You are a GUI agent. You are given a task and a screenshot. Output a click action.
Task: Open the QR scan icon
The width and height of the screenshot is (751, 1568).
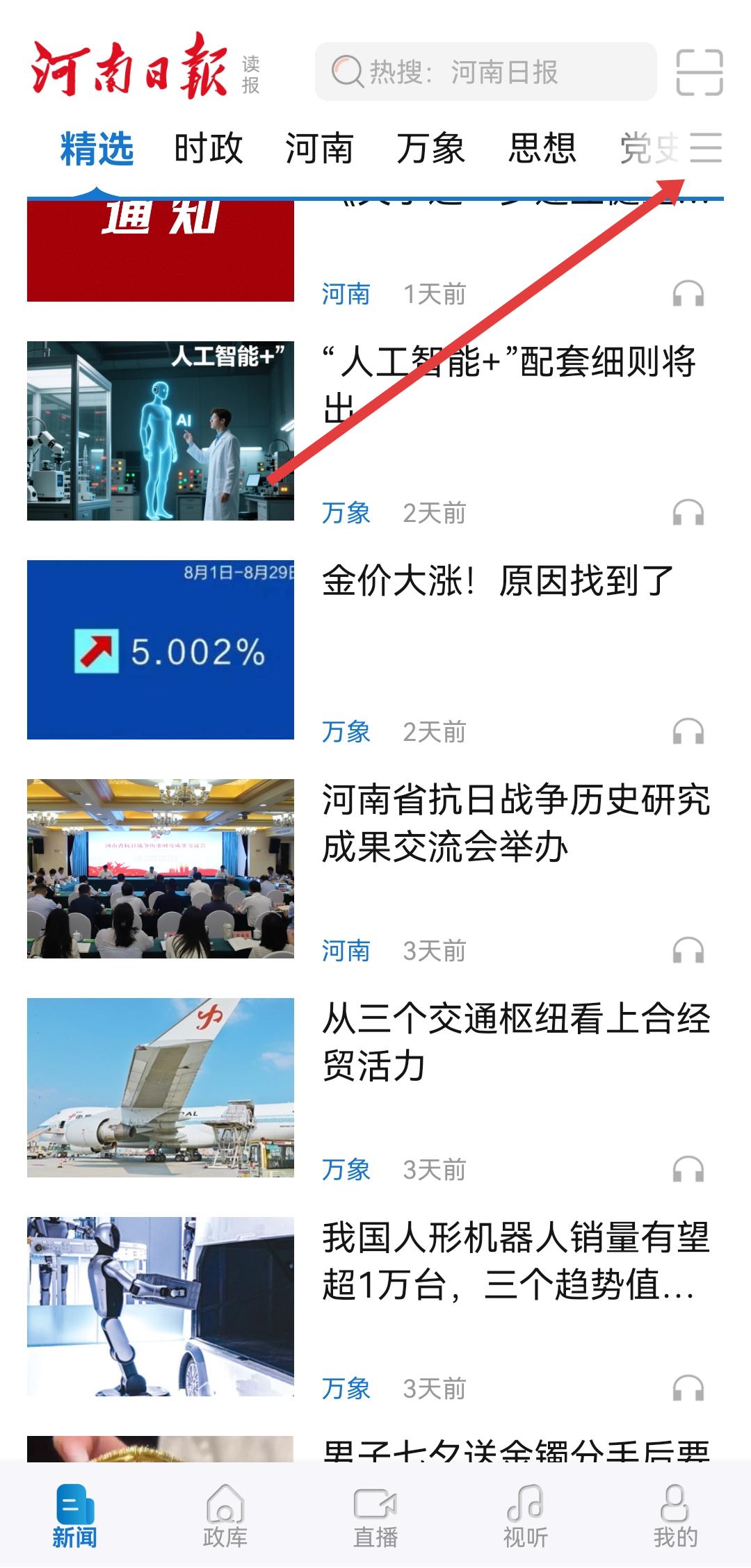699,72
